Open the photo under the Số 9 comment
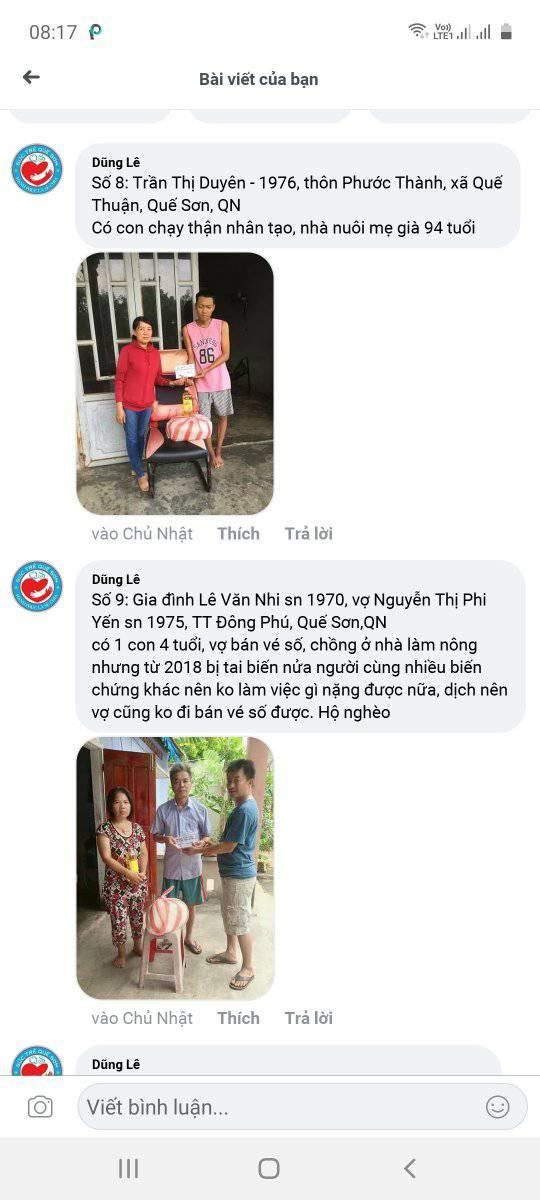The height and width of the screenshot is (1200, 540). coord(175,868)
